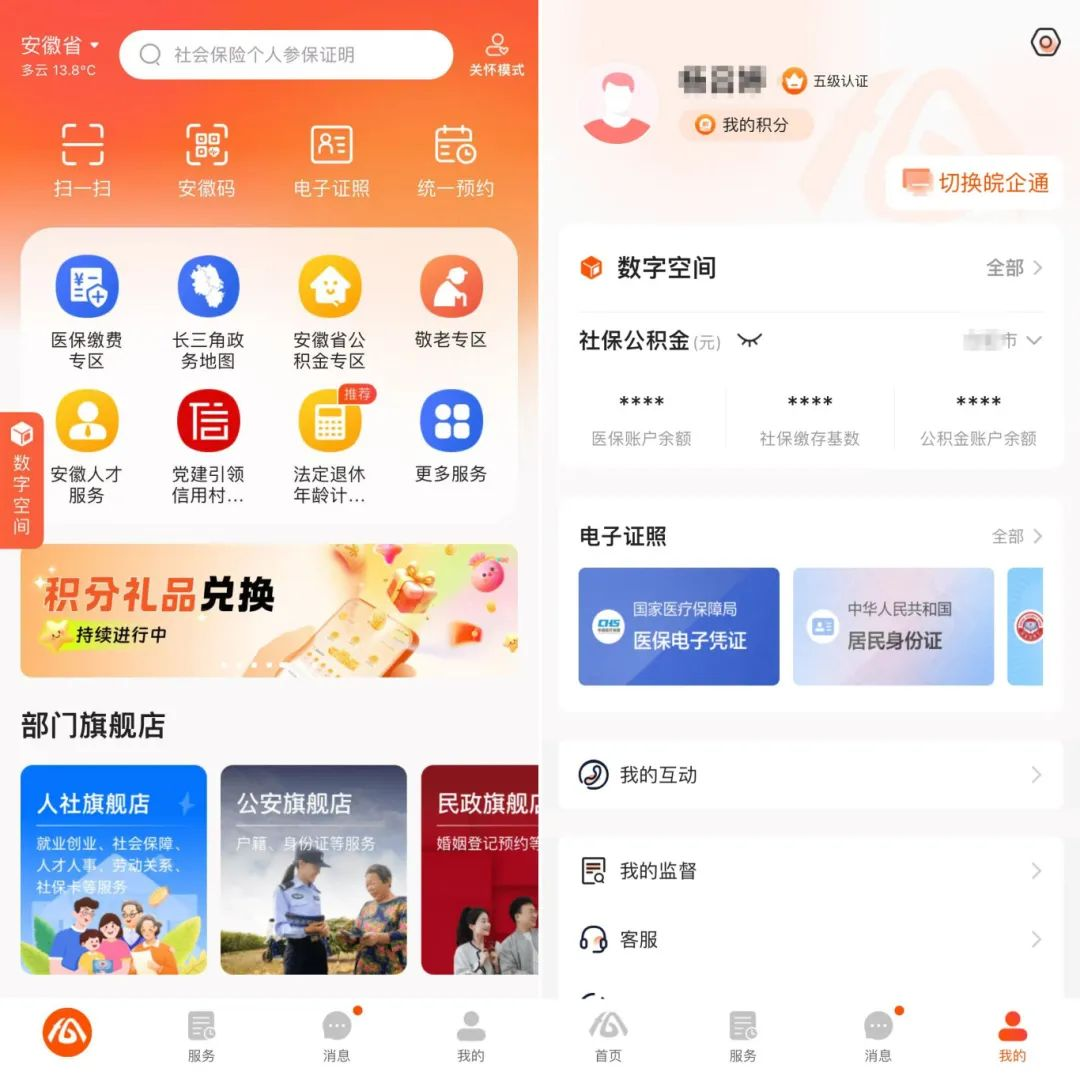Open the 人社旗舰店 card
The width and height of the screenshot is (1080, 1087).
[x=113, y=869]
